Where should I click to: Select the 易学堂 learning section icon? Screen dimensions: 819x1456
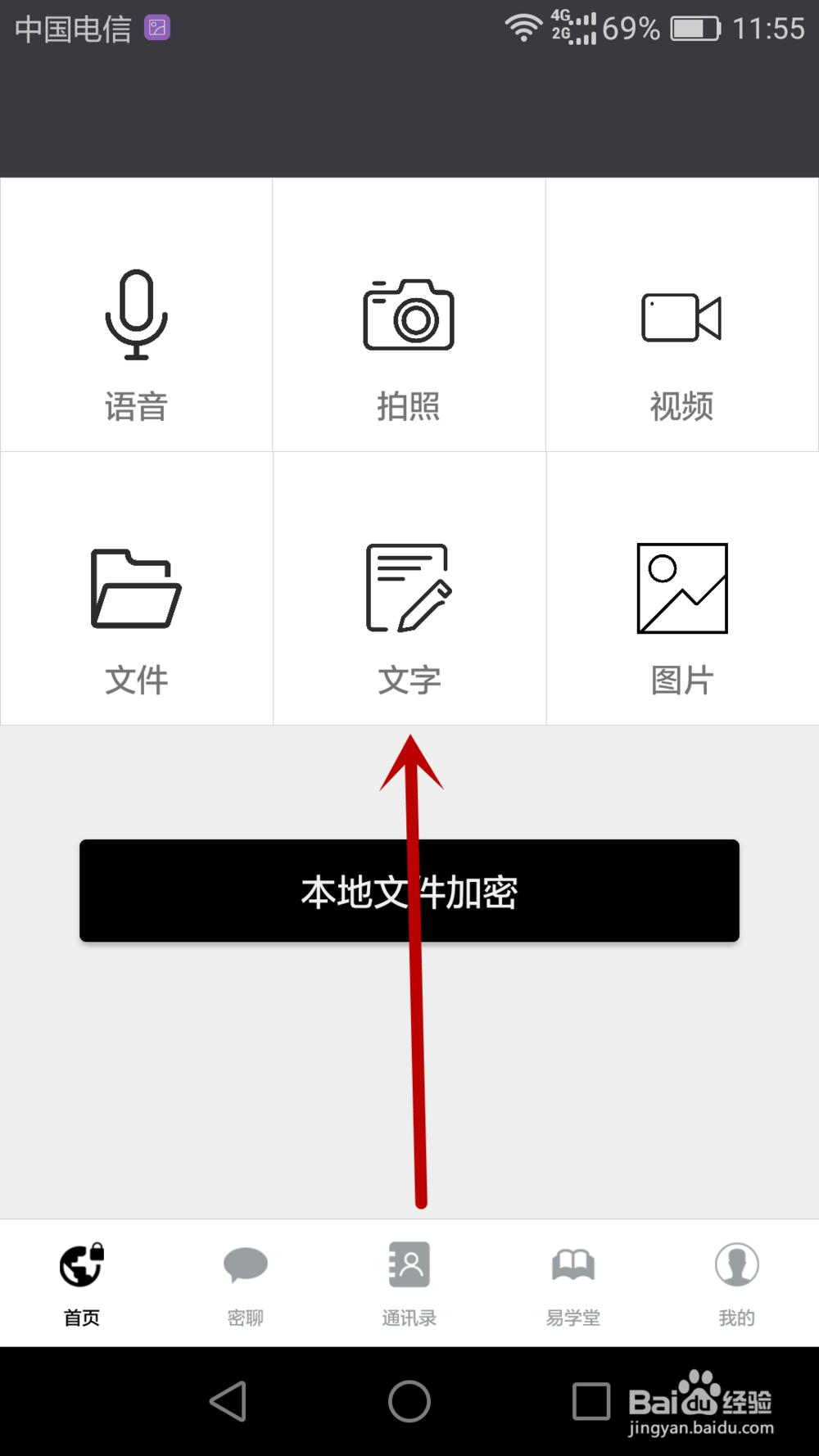[572, 1264]
